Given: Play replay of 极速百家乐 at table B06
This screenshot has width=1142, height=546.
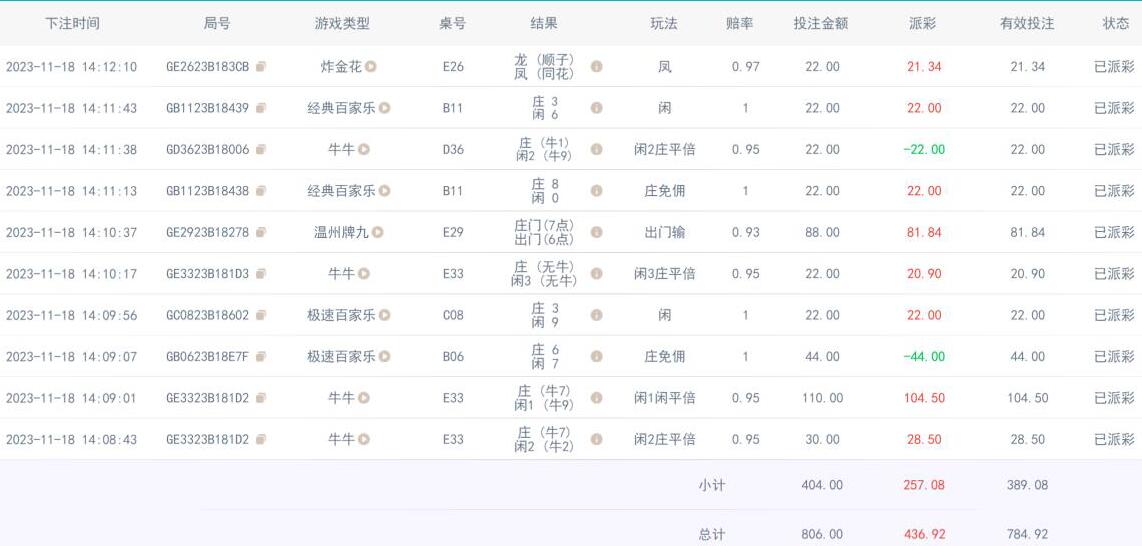Looking at the screenshot, I should tap(385, 357).
